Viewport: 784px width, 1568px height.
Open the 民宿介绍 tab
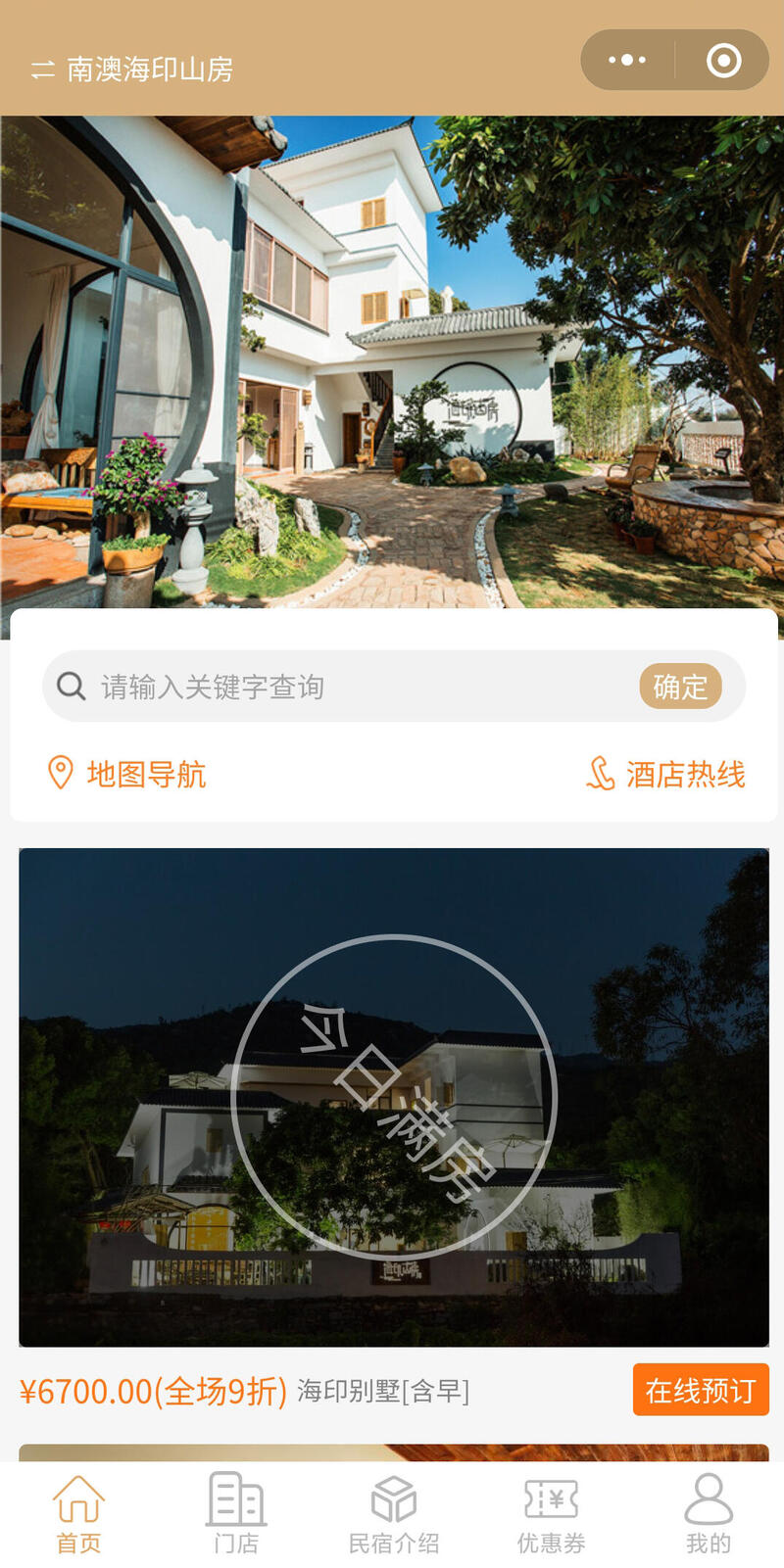(394, 1513)
